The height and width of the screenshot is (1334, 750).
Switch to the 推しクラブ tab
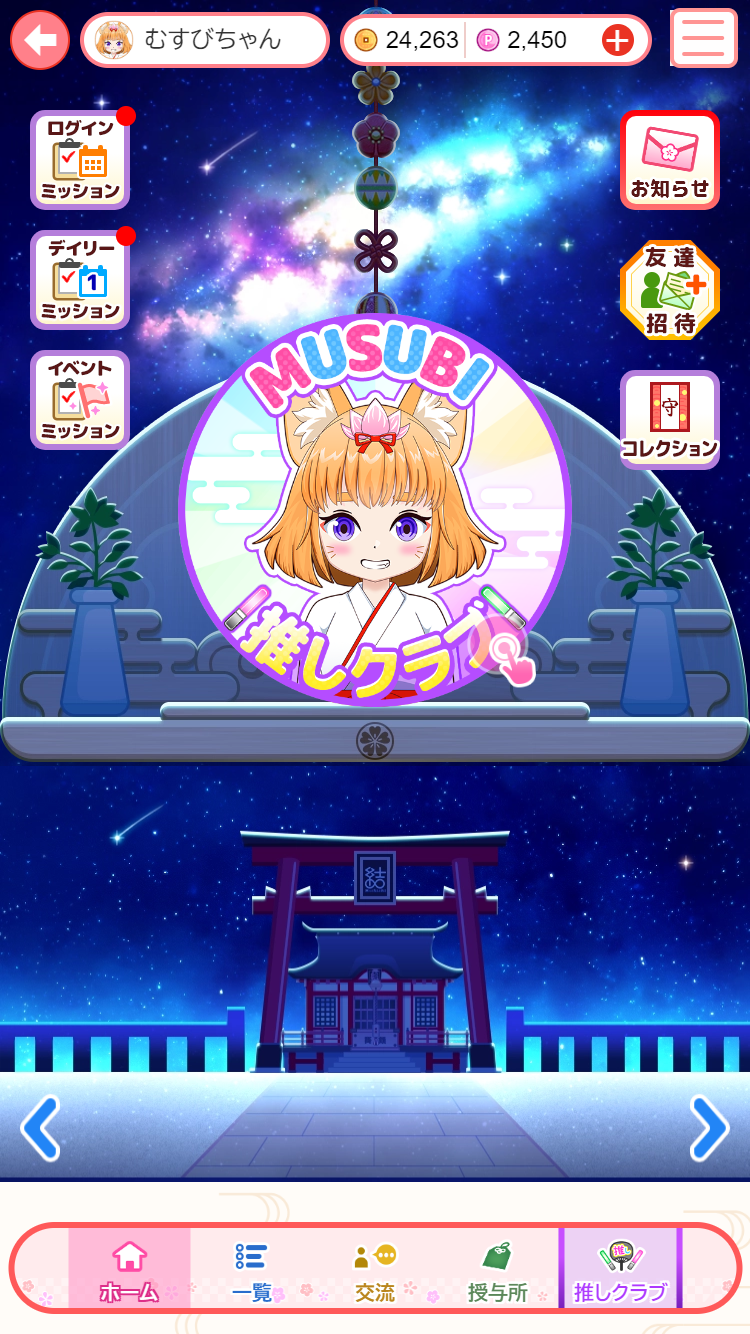click(620, 1268)
